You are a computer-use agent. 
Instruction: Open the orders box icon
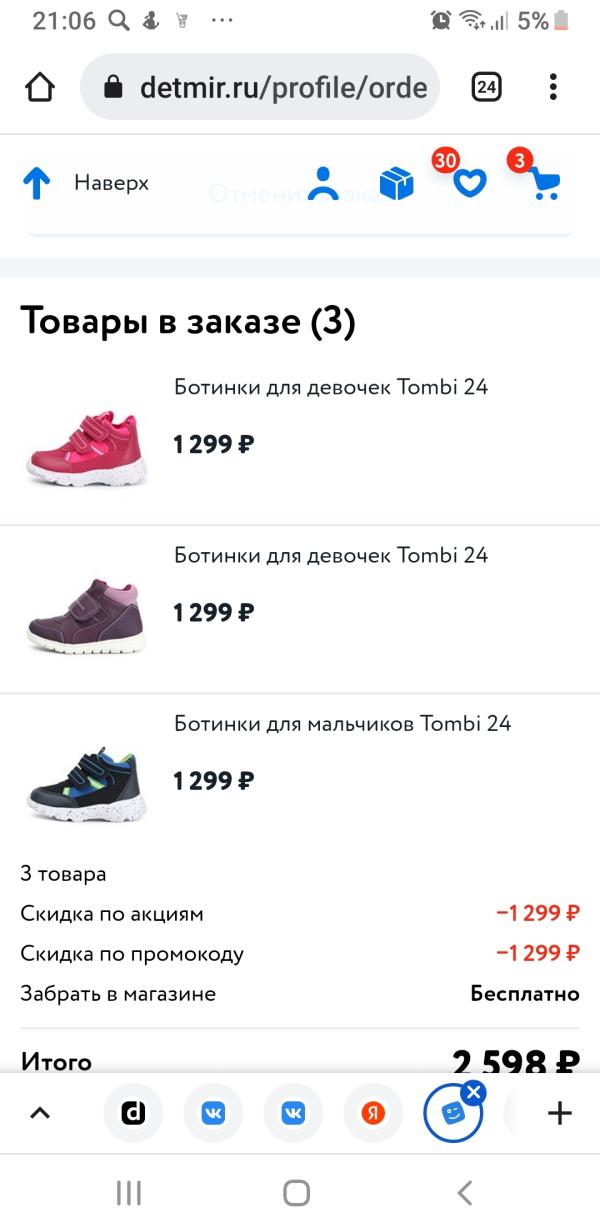(396, 183)
